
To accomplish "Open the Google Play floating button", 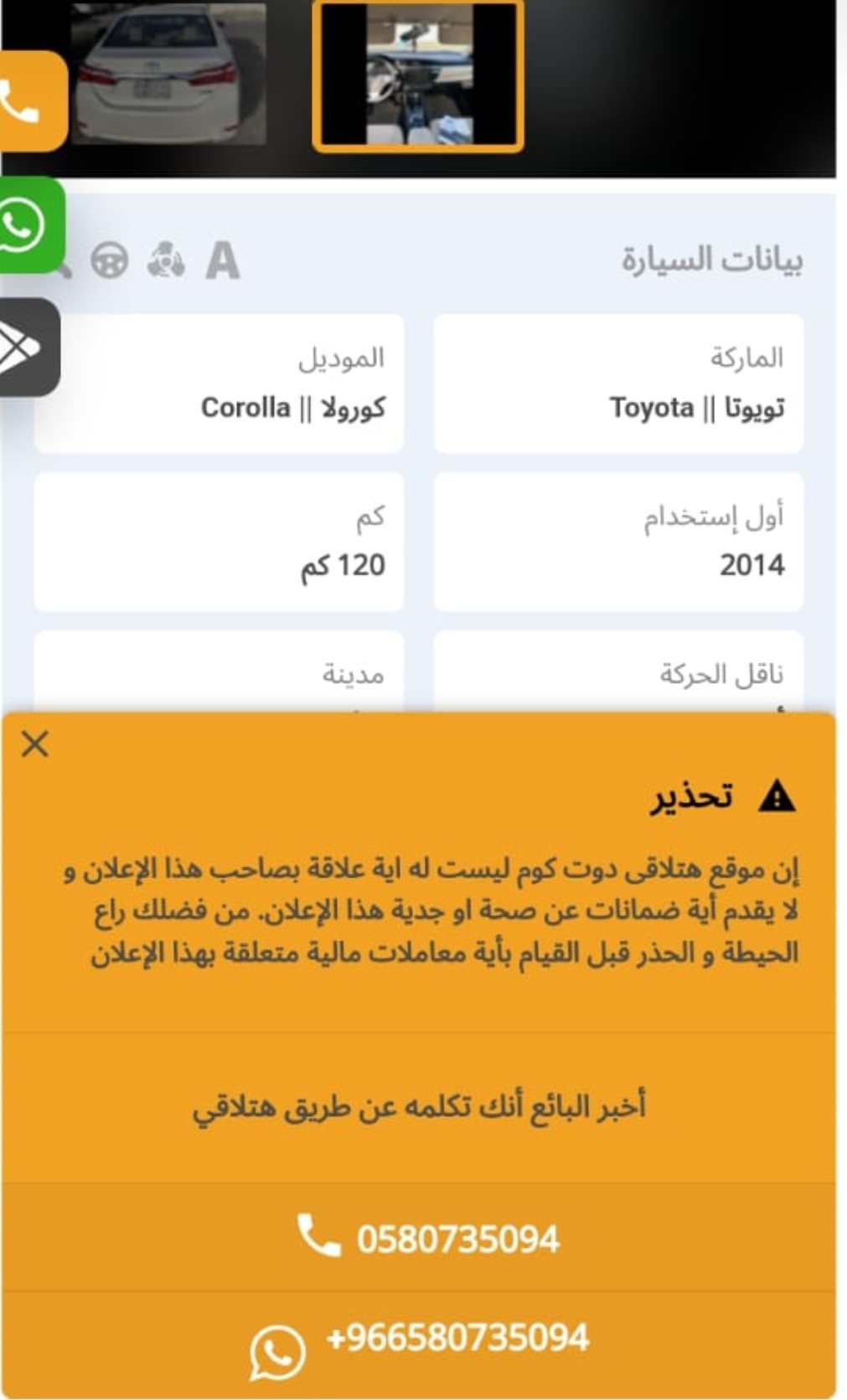I will click(x=28, y=347).
